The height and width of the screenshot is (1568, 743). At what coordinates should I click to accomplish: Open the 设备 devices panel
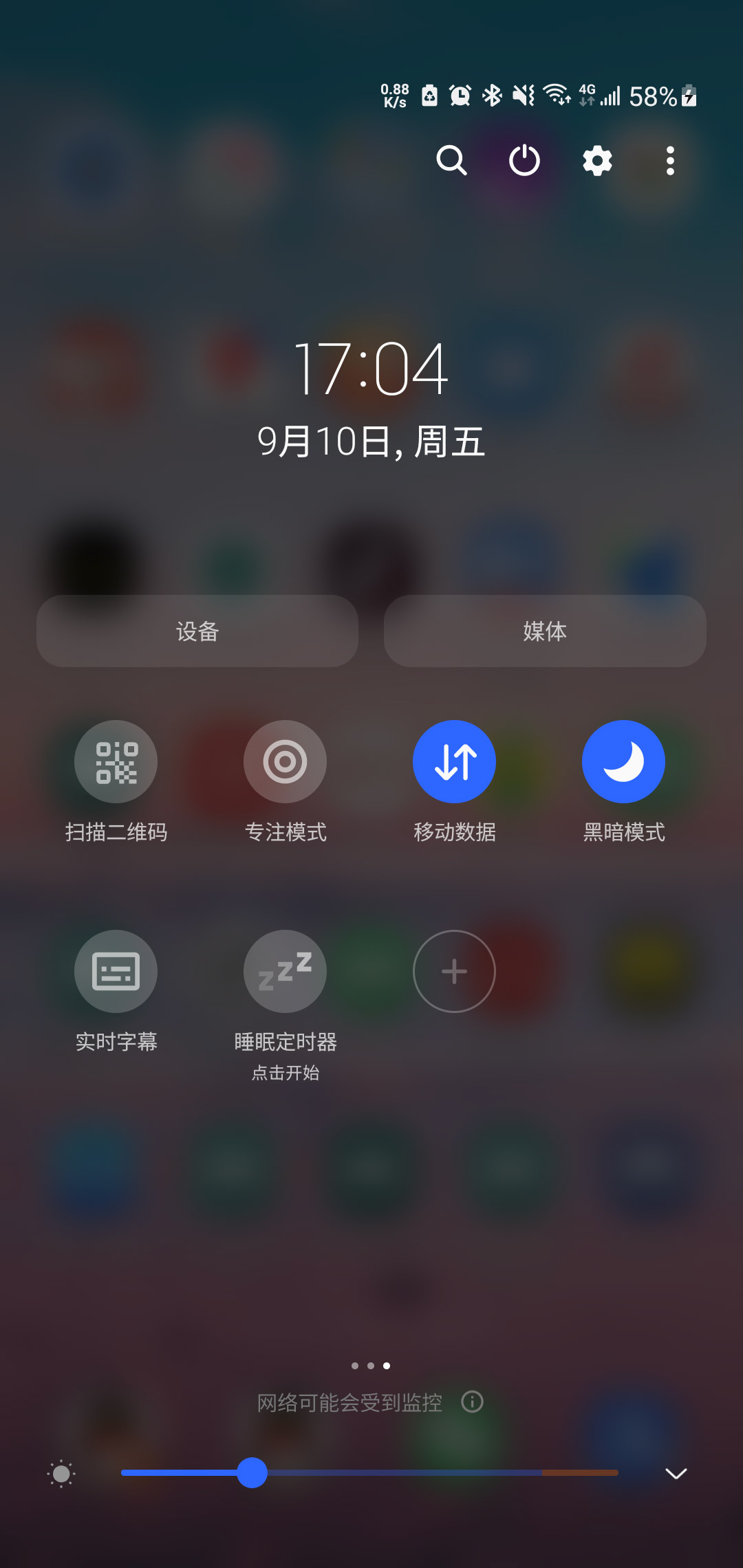[197, 631]
